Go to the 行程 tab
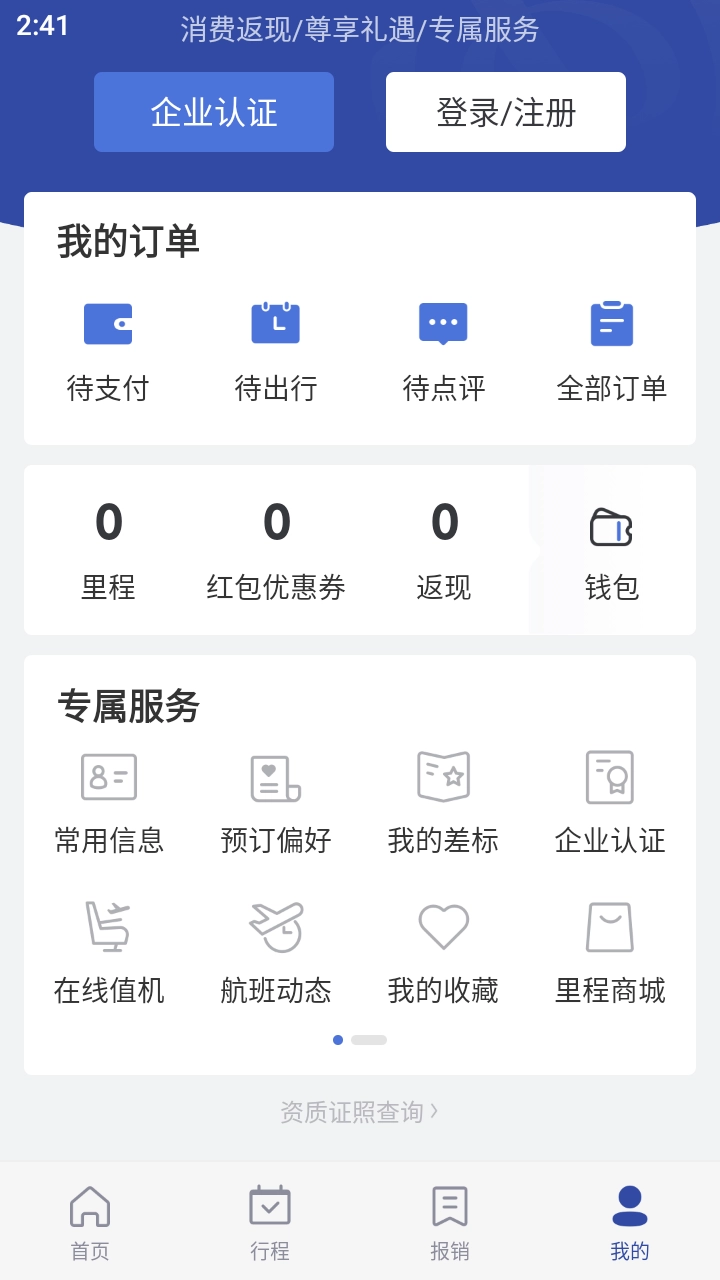This screenshot has width=720, height=1280. [270, 1222]
